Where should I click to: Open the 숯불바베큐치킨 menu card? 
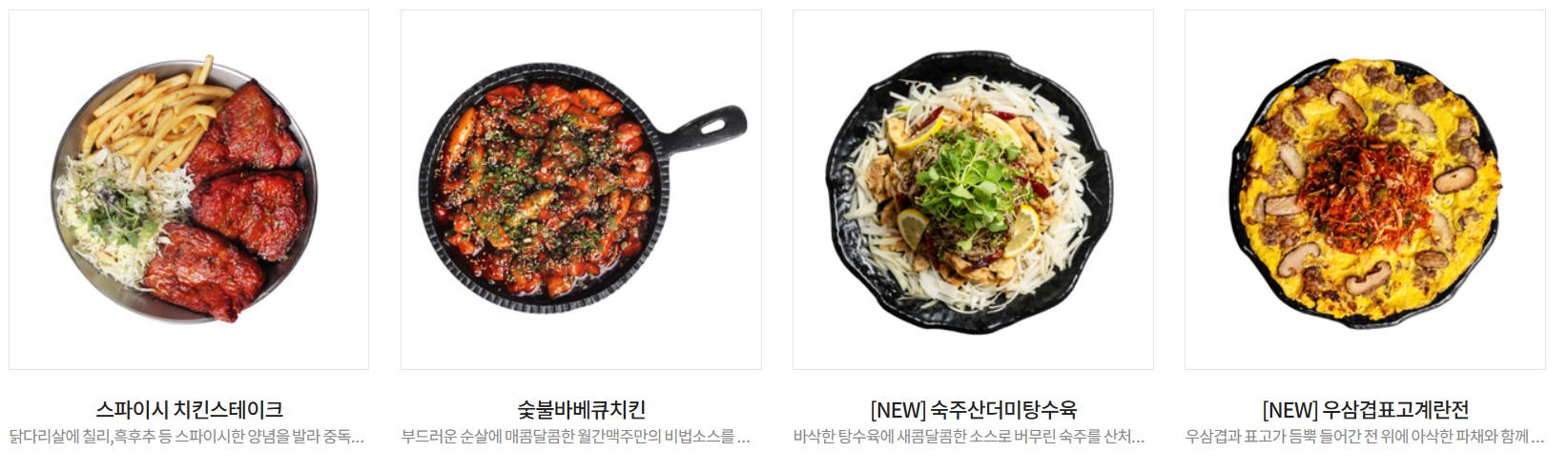click(581, 190)
